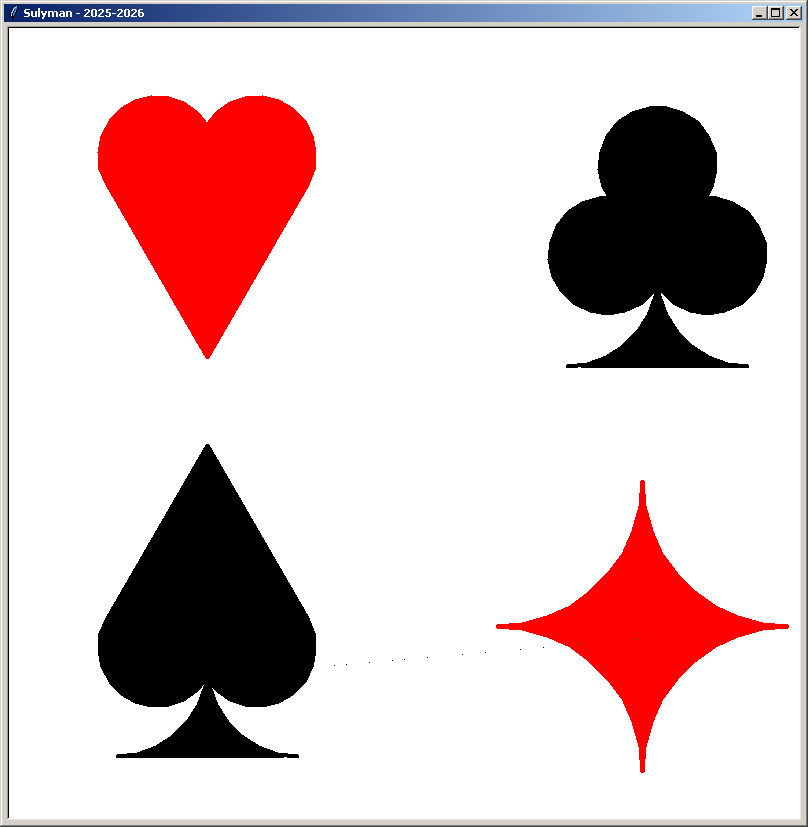Screen dimensions: 808x827
Task: Maximize the Sulyman window
Action: coord(776,13)
